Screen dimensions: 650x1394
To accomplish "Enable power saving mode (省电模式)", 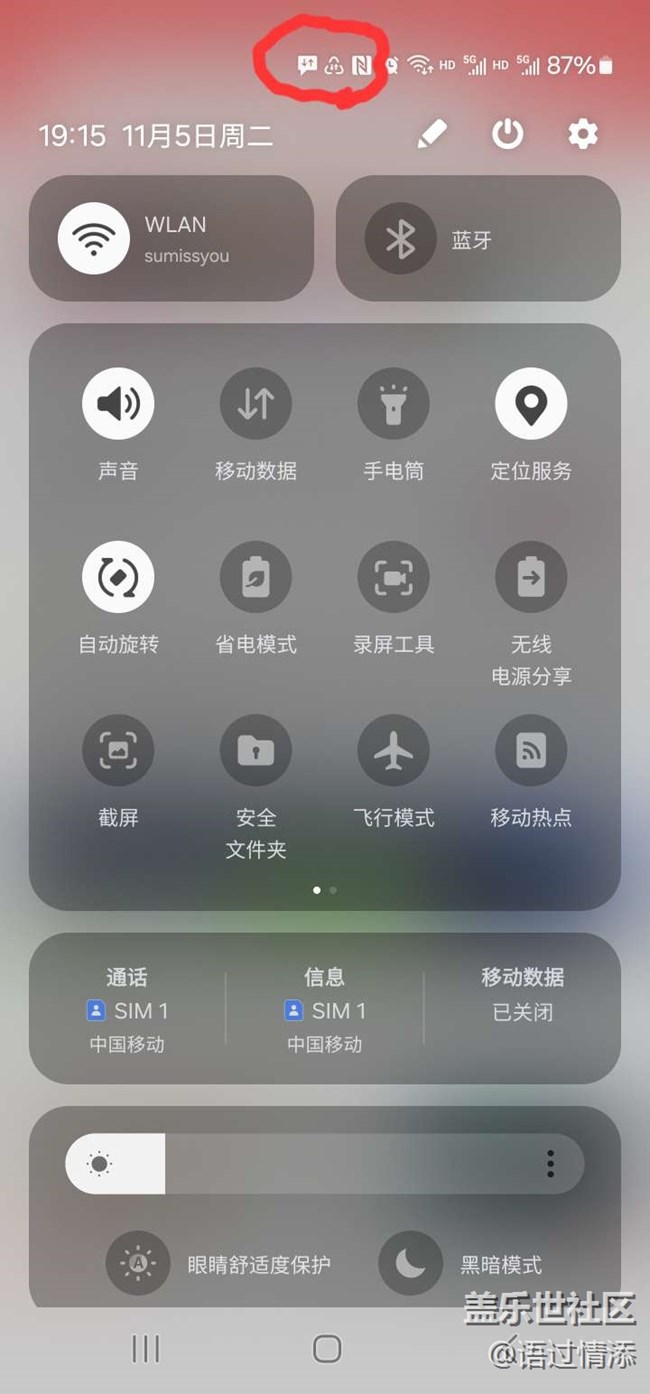I will [256, 577].
